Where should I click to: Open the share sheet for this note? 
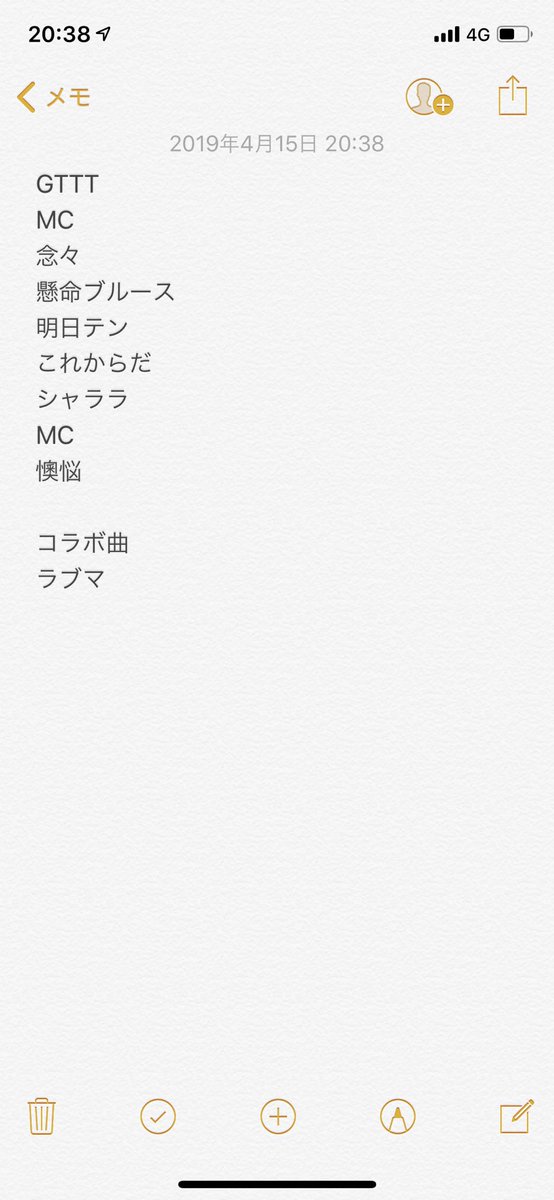click(x=512, y=95)
